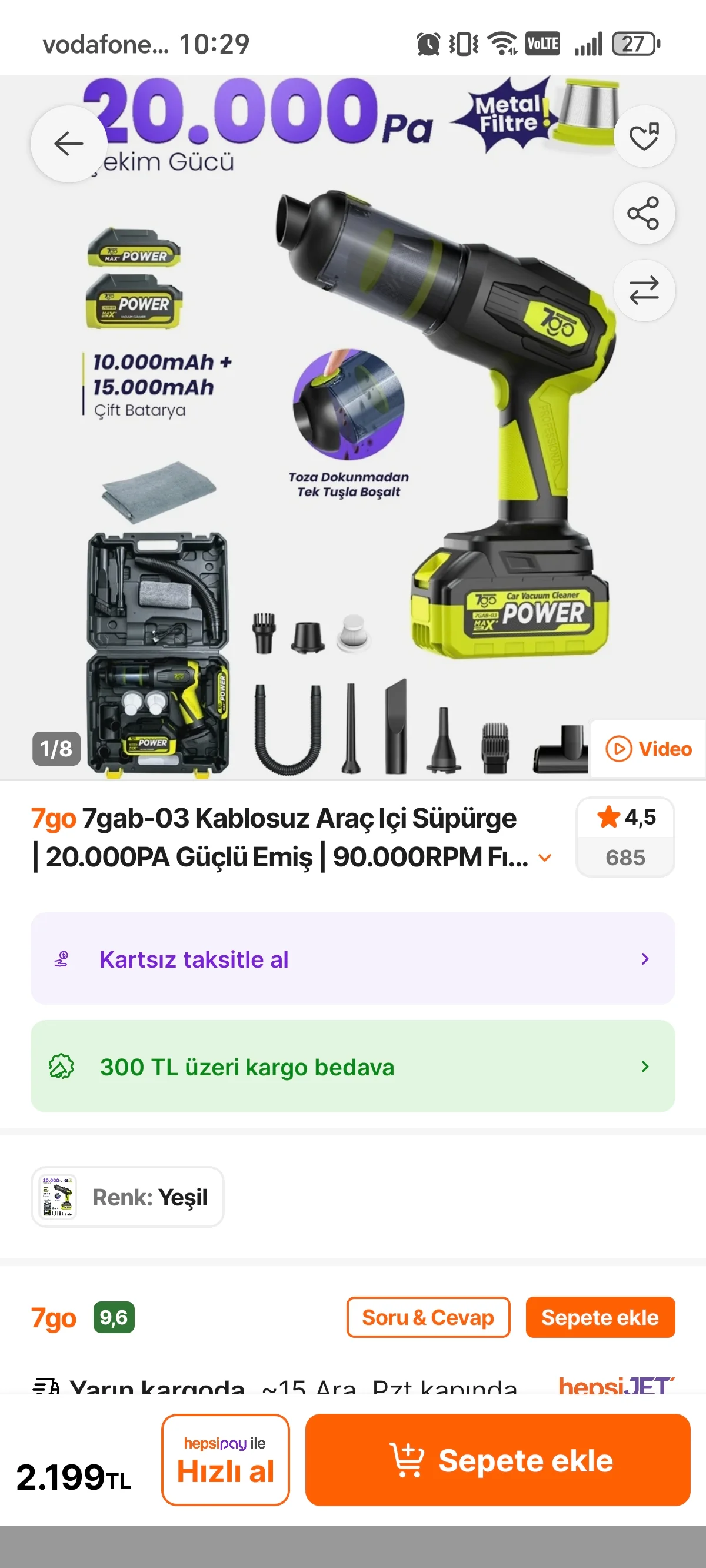The height and width of the screenshot is (1568, 706).
Task: Select the Renk: Yeşil color option
Action: tap(128, 1197)
